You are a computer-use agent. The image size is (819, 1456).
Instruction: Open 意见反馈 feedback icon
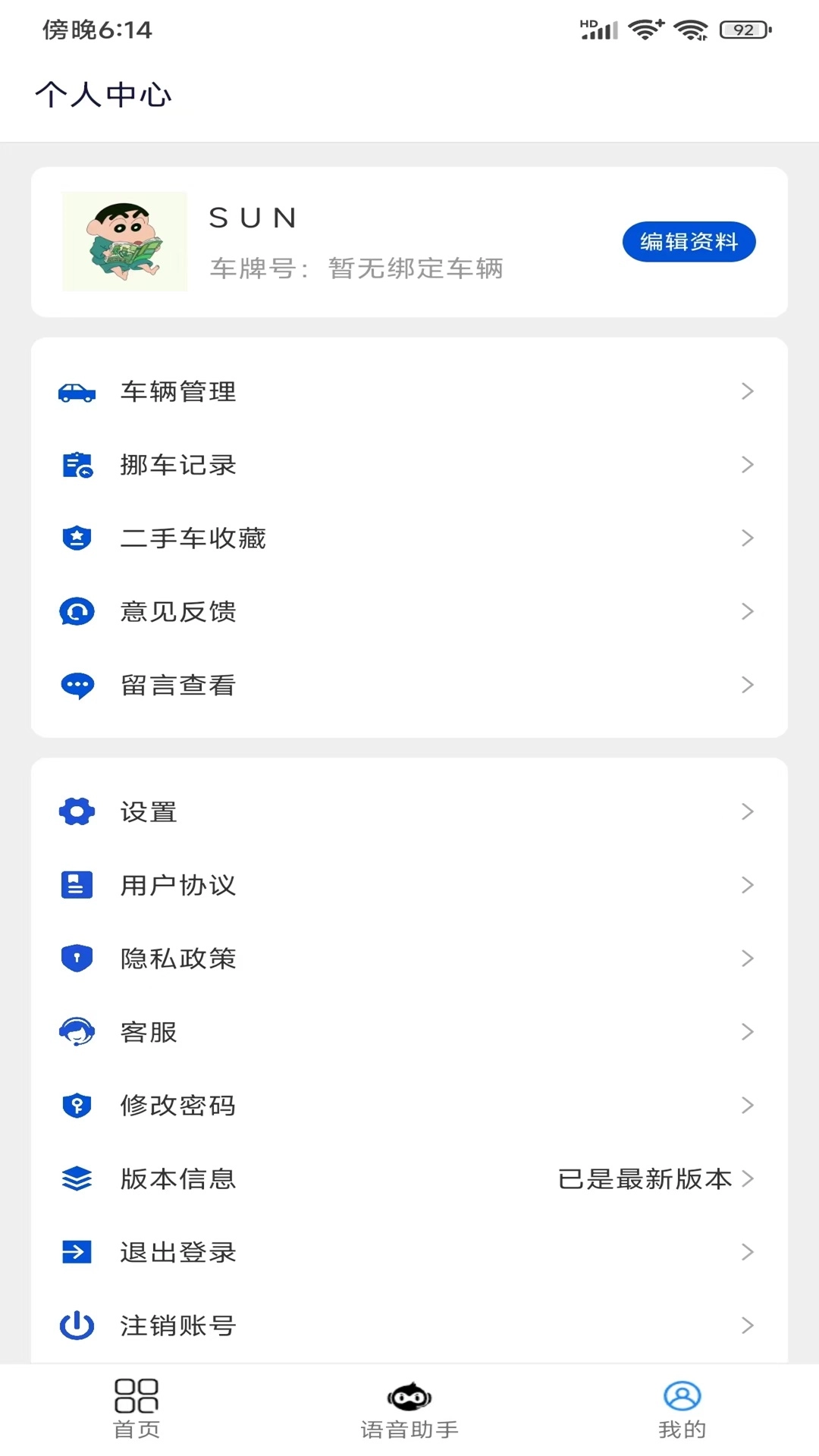point(76,611)
